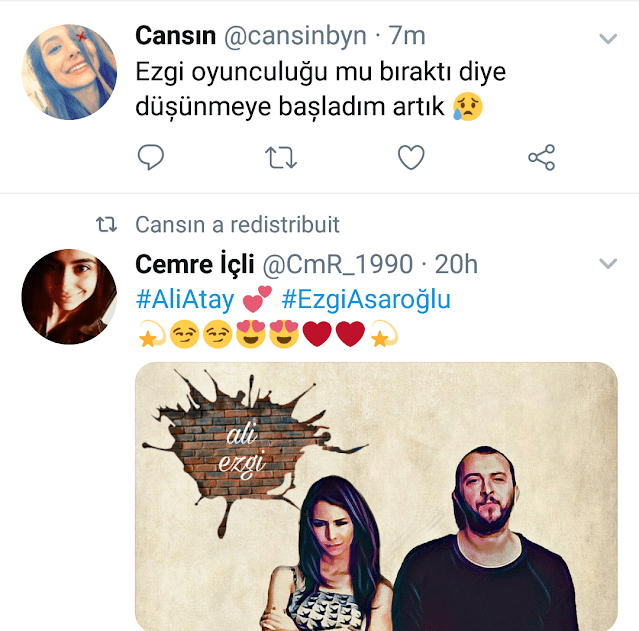Expand options chevron on Cemre İçli's tweet
This screenshot has width=639, height=631.
click(608, 264)
